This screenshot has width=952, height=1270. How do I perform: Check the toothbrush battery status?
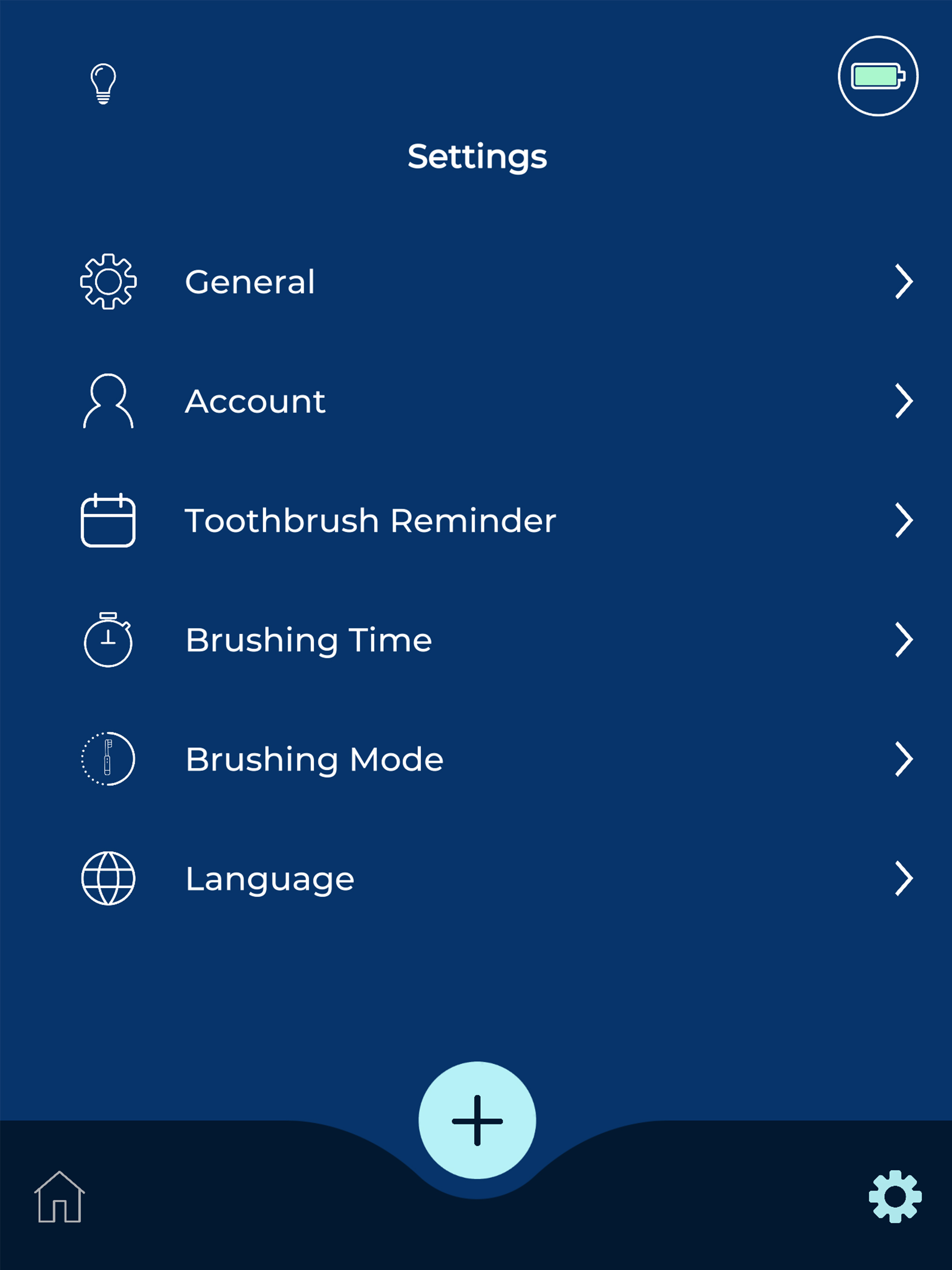877,76
